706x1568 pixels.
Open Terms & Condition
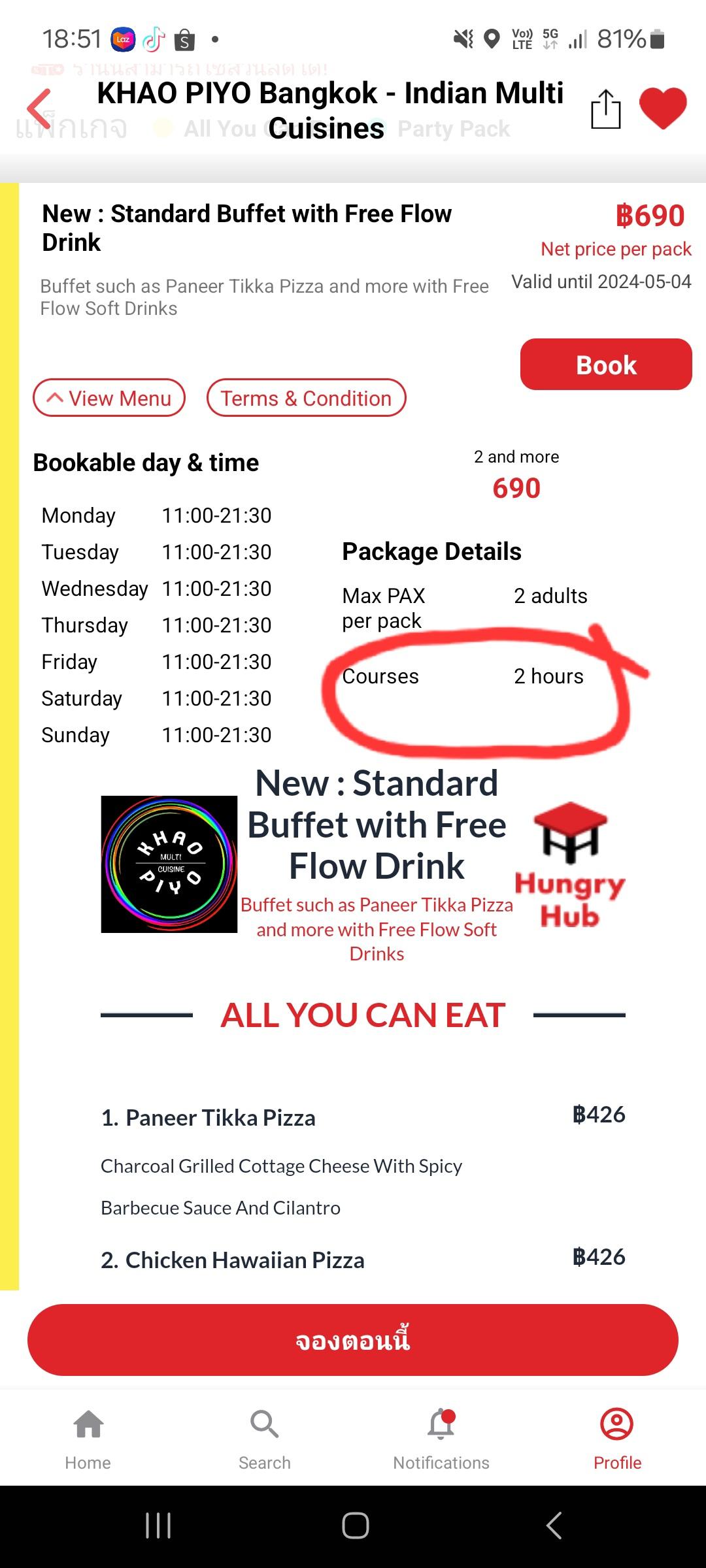[306, 398]
